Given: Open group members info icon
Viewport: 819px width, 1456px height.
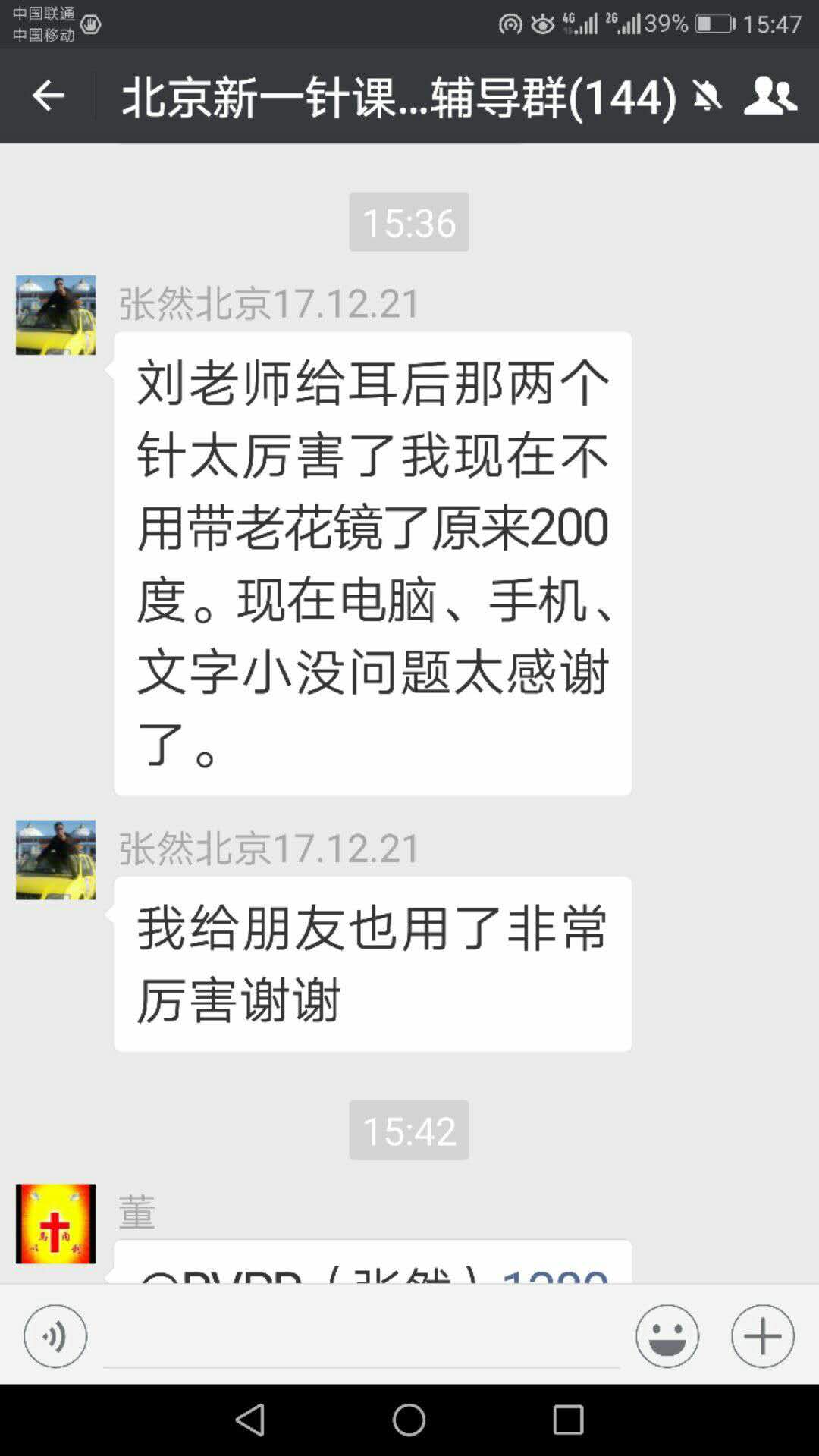Looking at the screenshot, I should [770, 96].
